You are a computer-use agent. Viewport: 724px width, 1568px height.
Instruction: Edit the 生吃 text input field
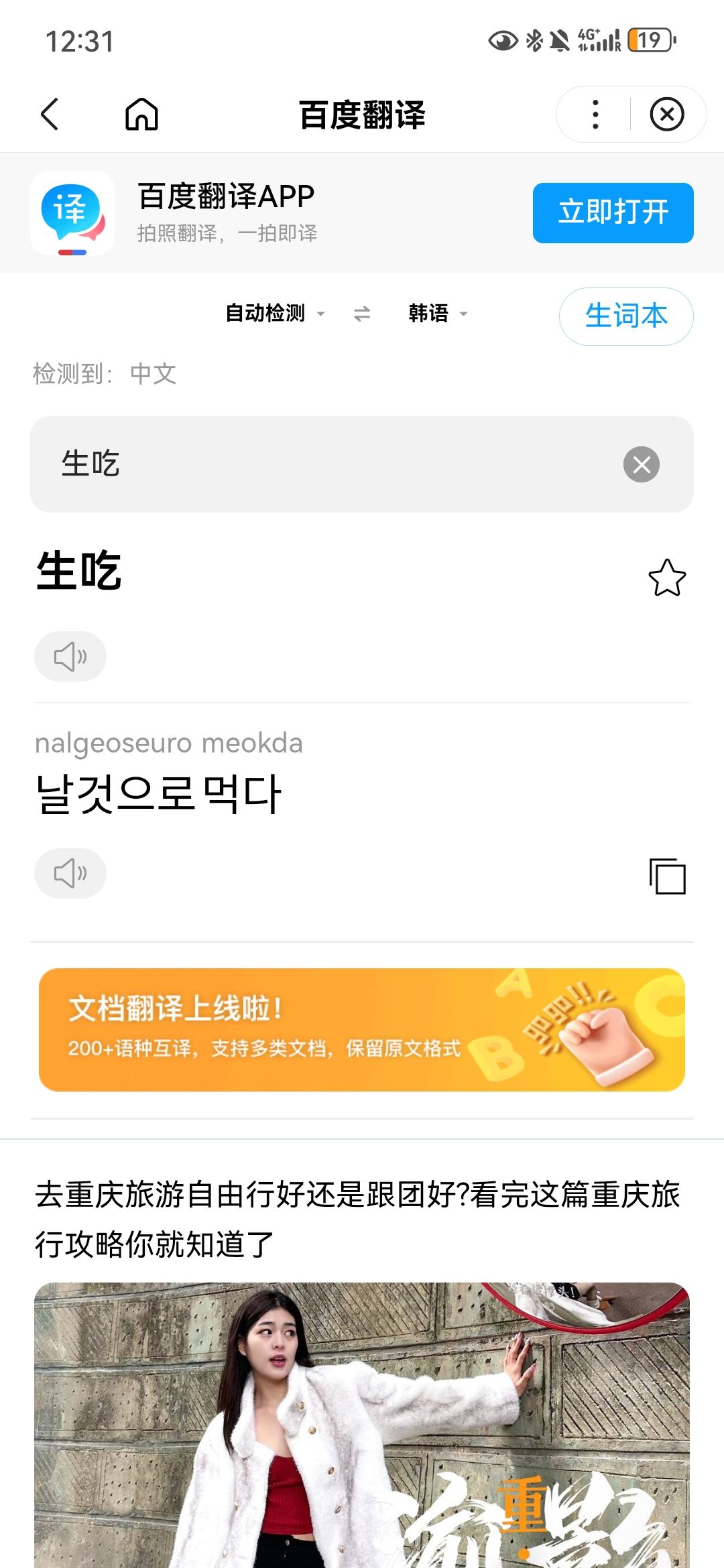[322, 464]
